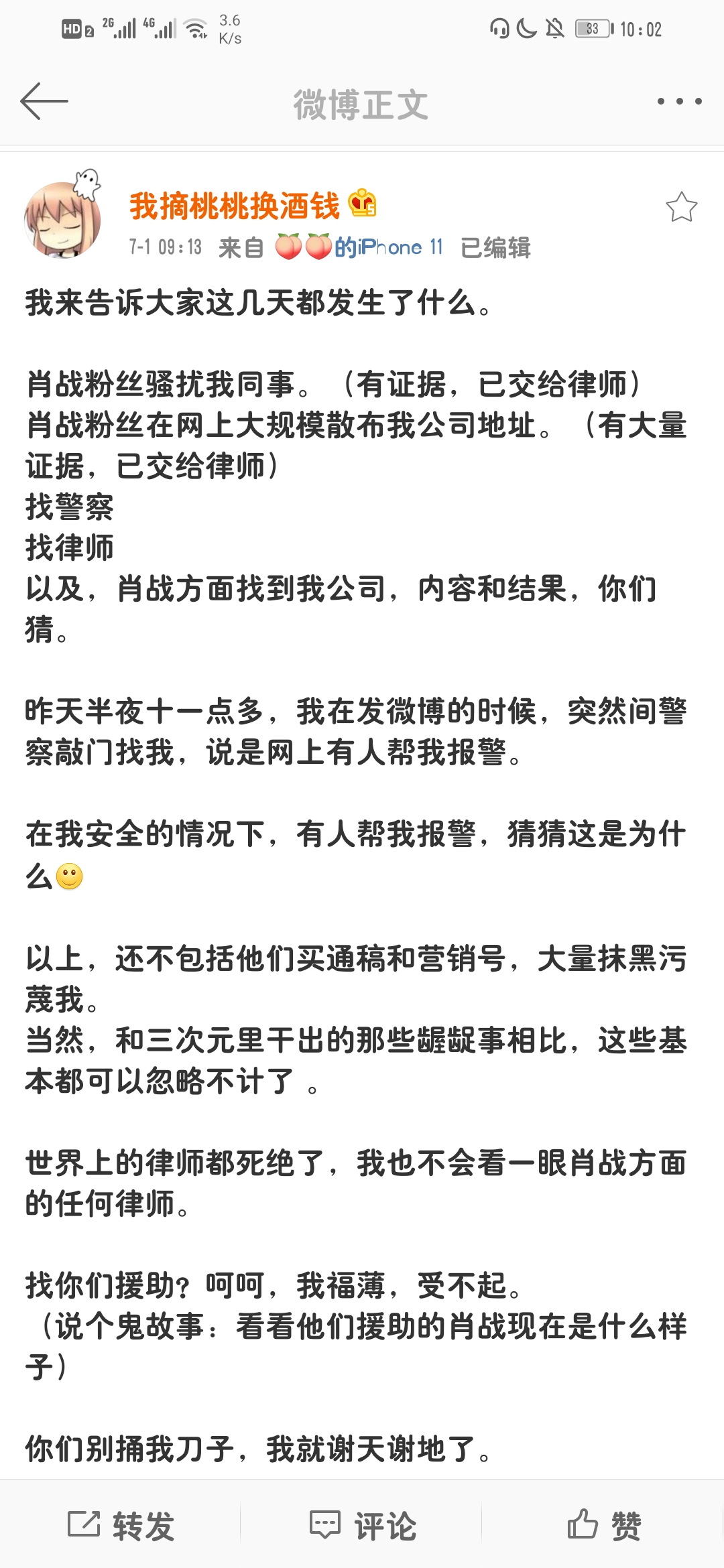This screenshot has width=724, height=1568.
Task: Like this post with 赞
Action: point(604,1526)
